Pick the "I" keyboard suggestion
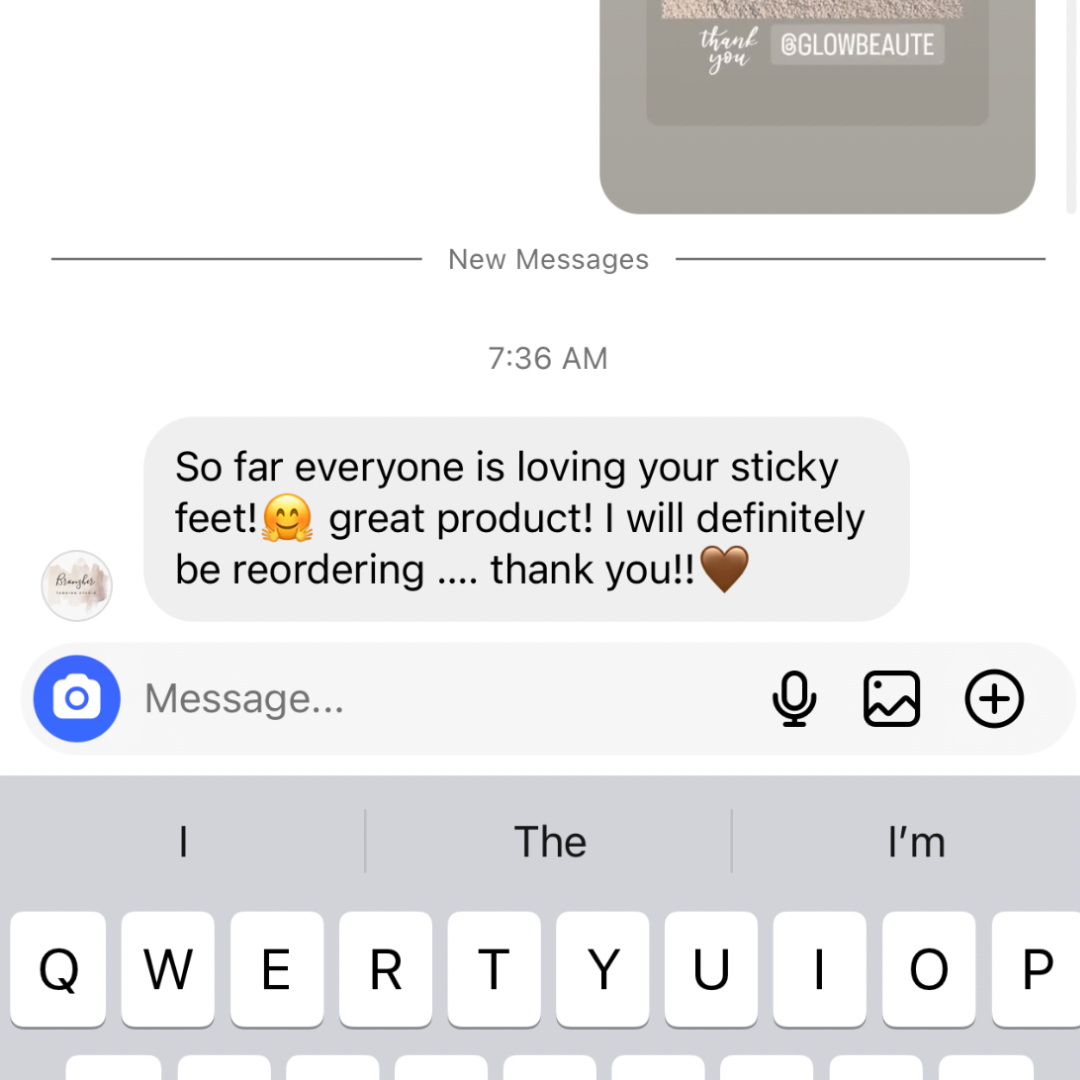 click(183, 842)
